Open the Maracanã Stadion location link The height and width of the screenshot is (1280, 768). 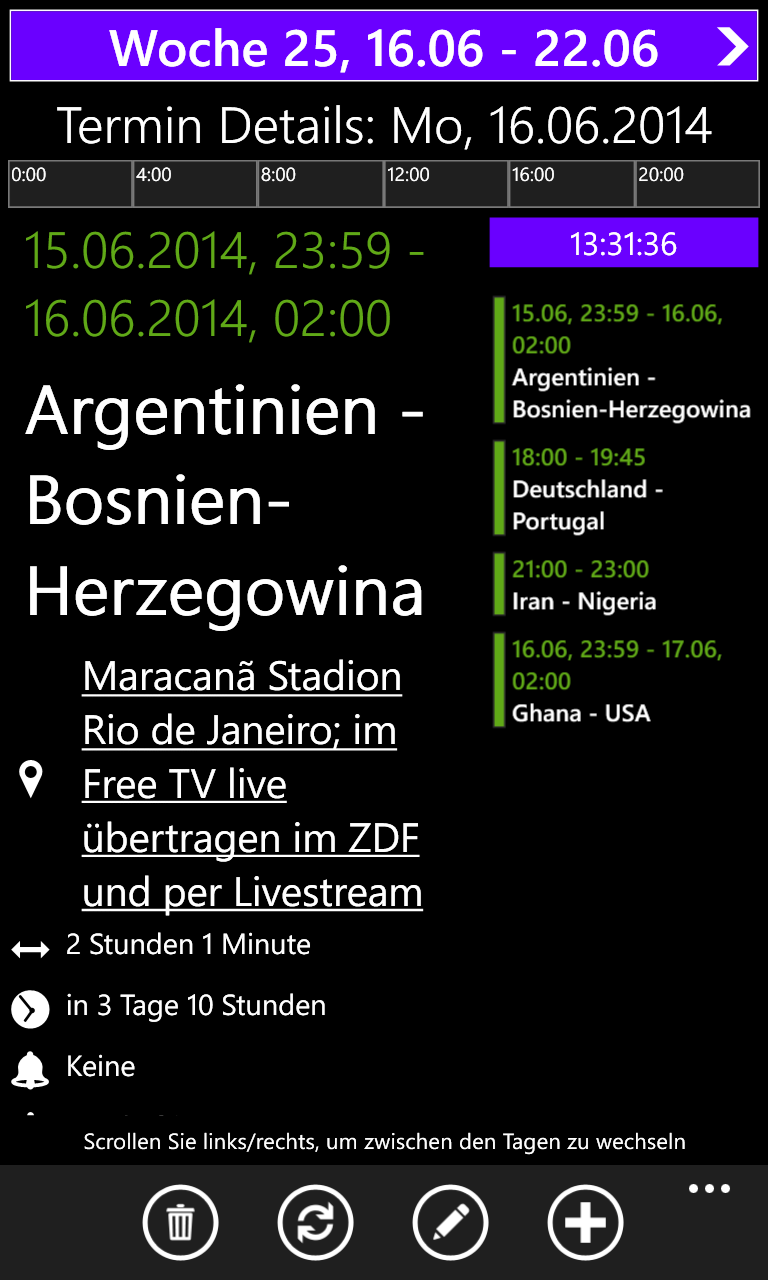click(x=252, y=784)
